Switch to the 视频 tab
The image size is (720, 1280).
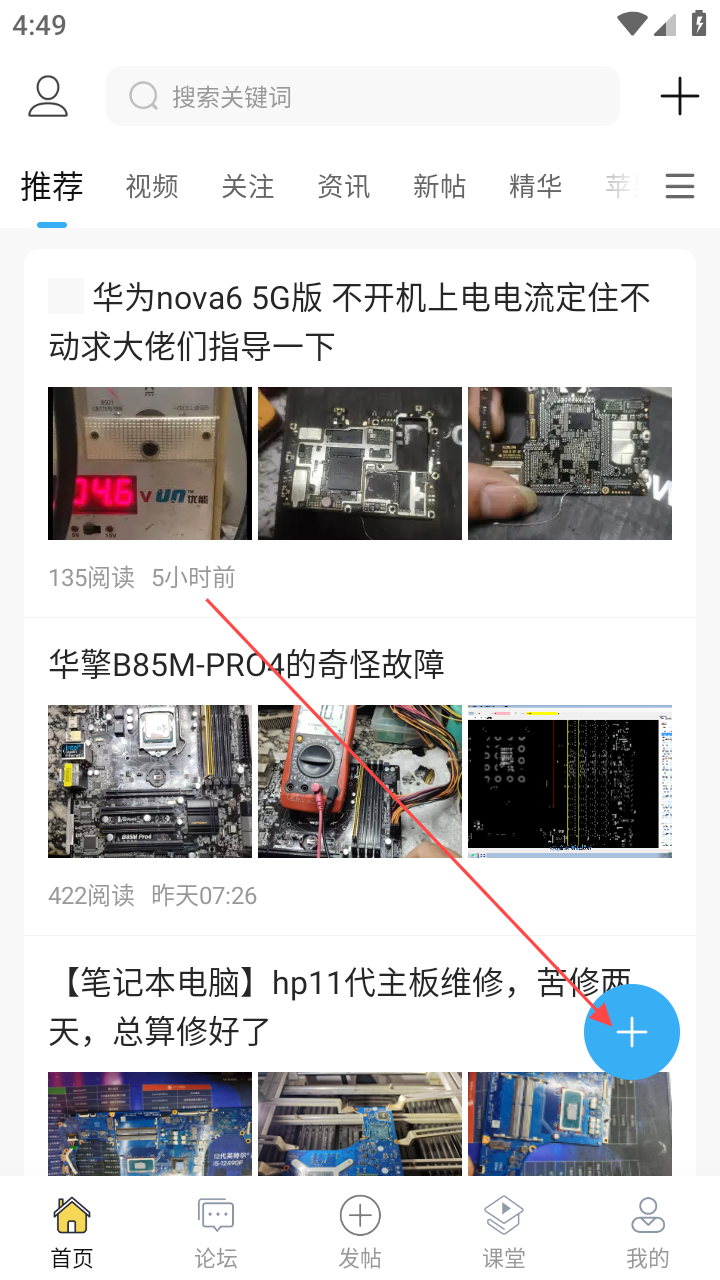coord(152,186)
